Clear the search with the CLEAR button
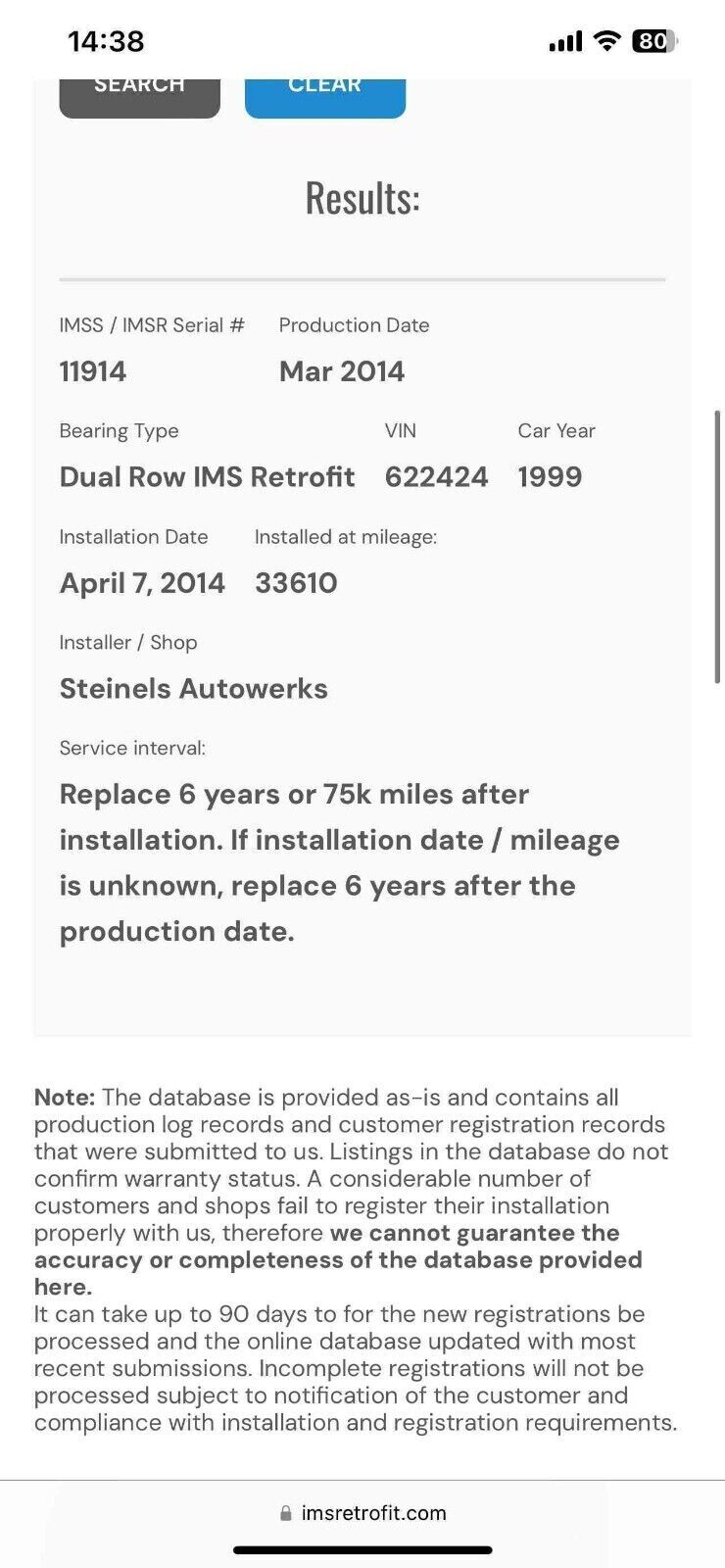The width and height of the screenshot is (725, 1568). pos(324,96)
